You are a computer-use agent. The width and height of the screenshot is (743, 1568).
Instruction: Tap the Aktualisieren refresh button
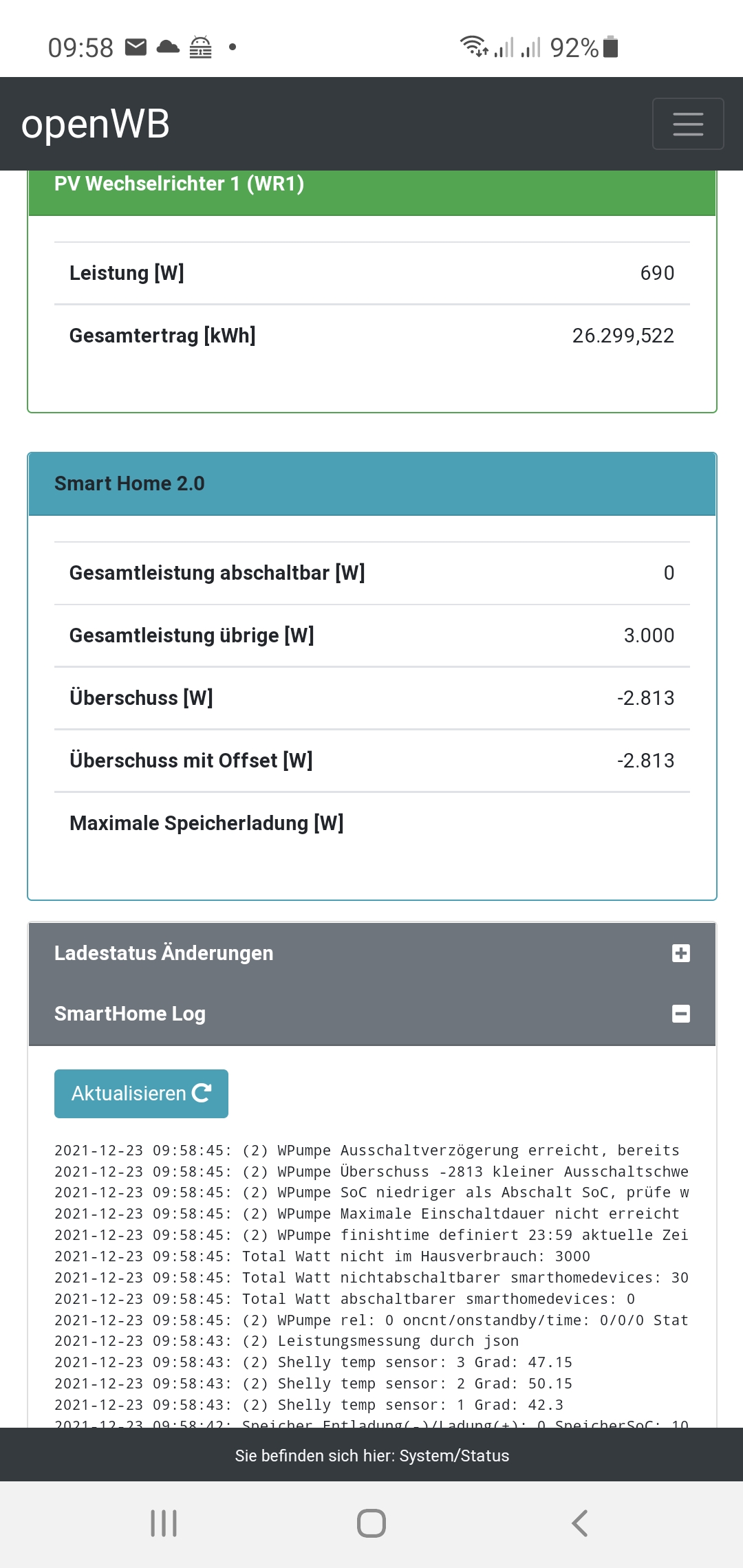point(141,1093)
